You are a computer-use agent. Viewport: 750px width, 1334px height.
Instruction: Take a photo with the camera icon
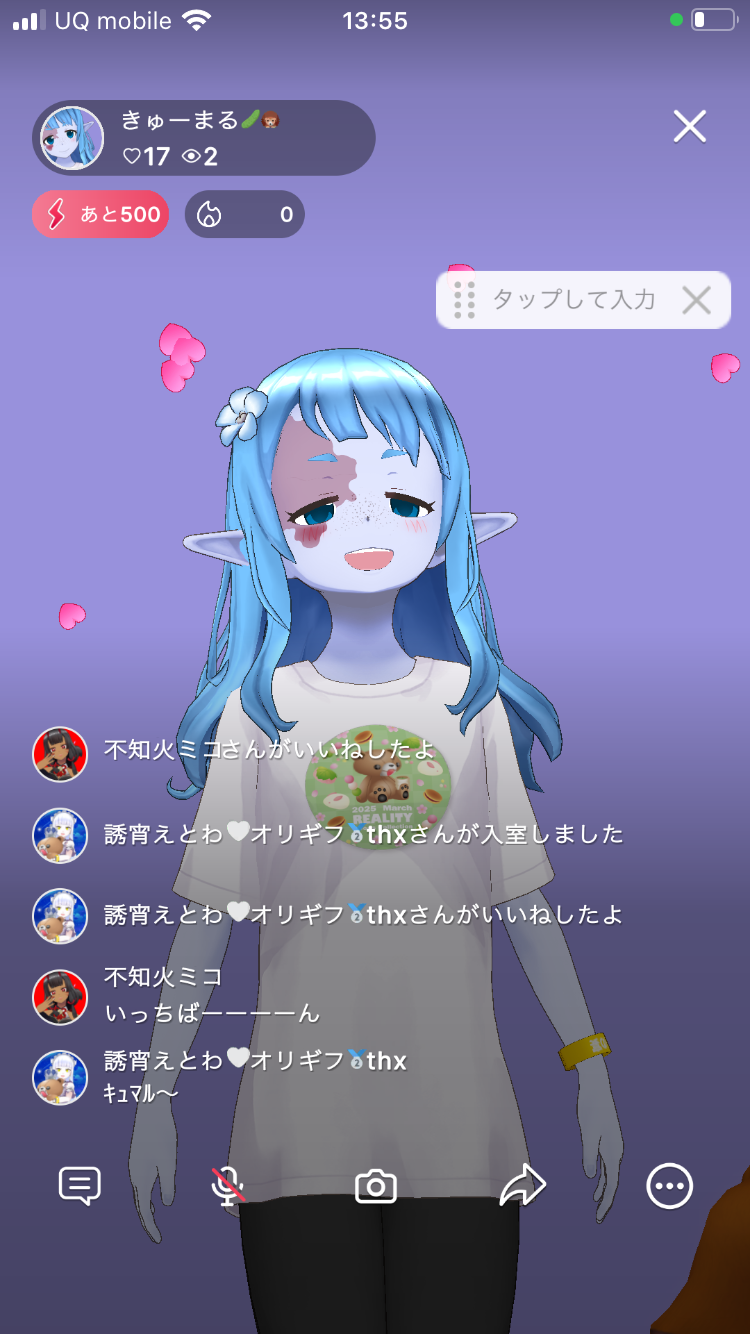click(x=376, y=1187)
